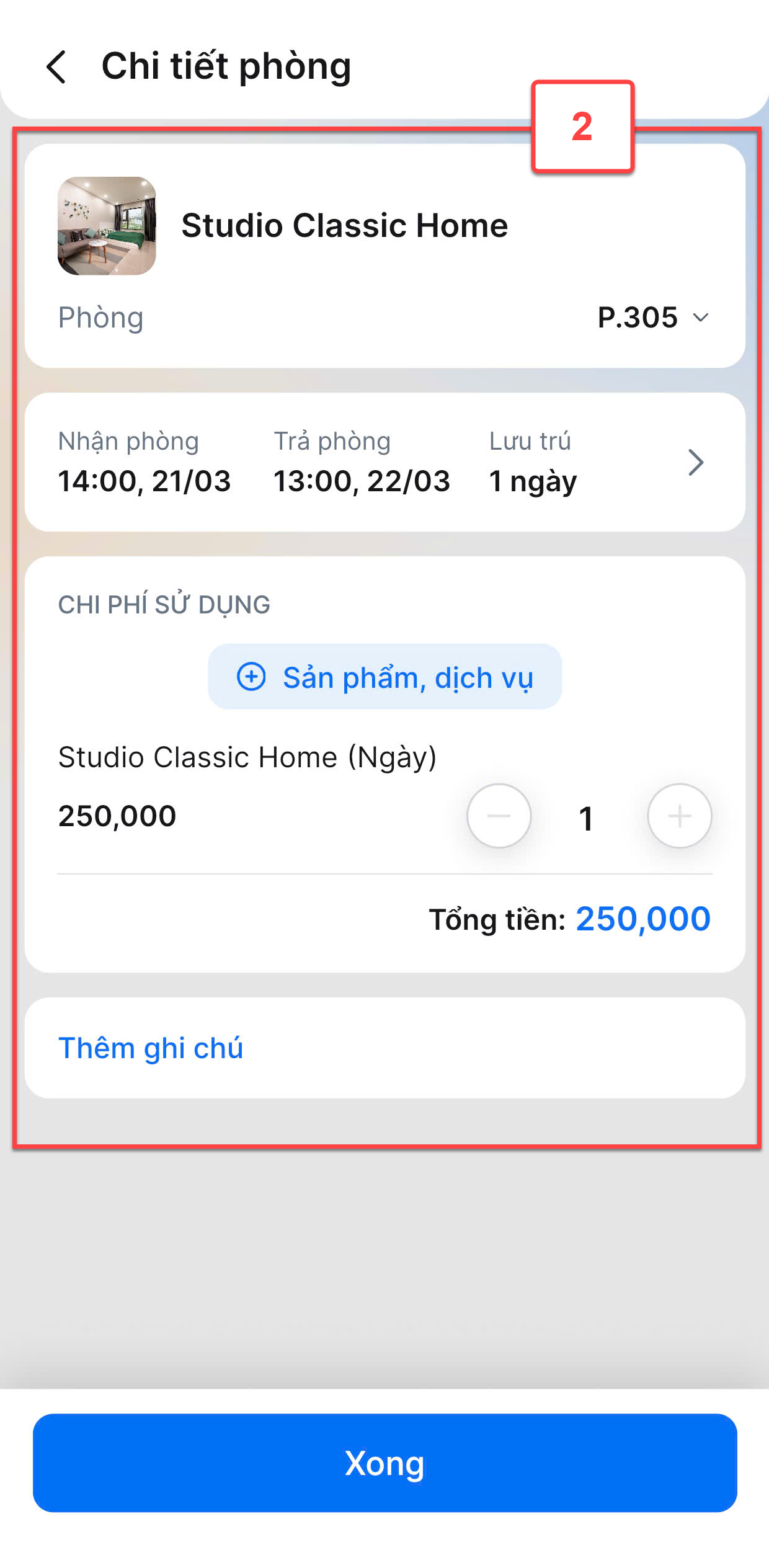The height and width of the screenshot is (1568, 769).
Task: Add Sản phẩm, dịch vụ
Action: [x=384, y=677]
